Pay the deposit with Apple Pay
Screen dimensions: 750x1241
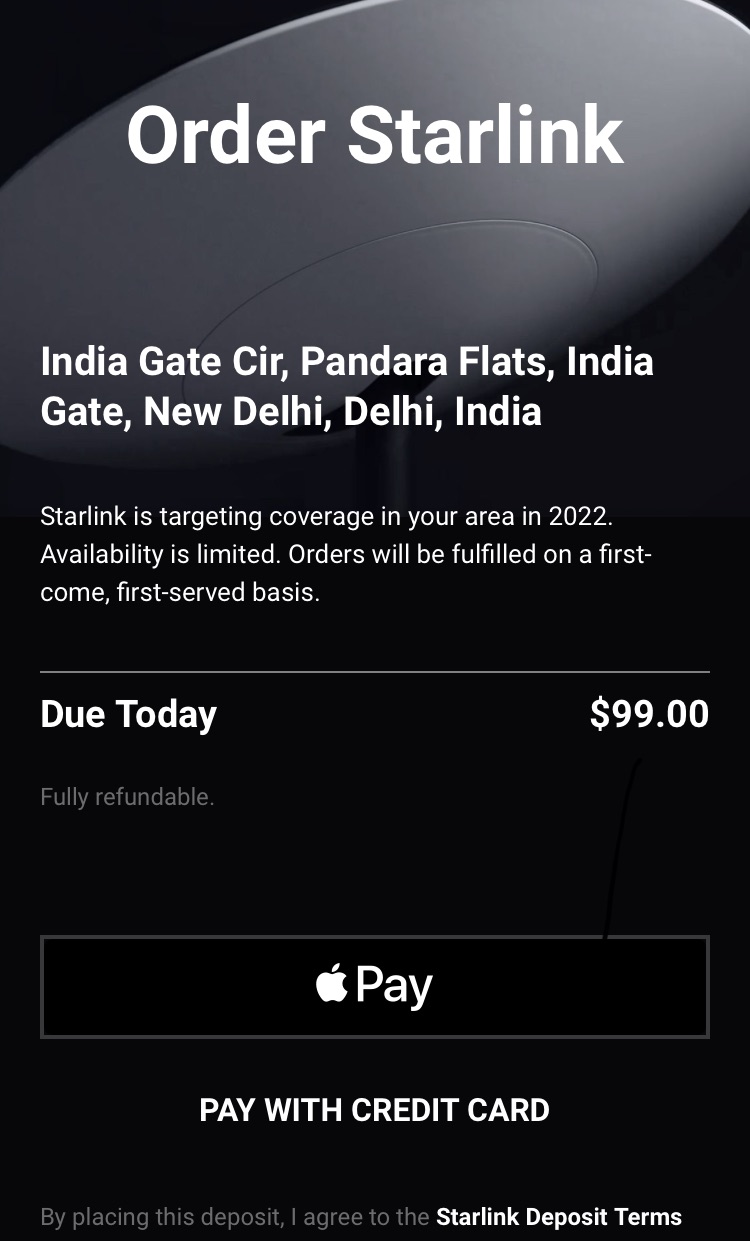pyautogui.click(x=374, y=987)
